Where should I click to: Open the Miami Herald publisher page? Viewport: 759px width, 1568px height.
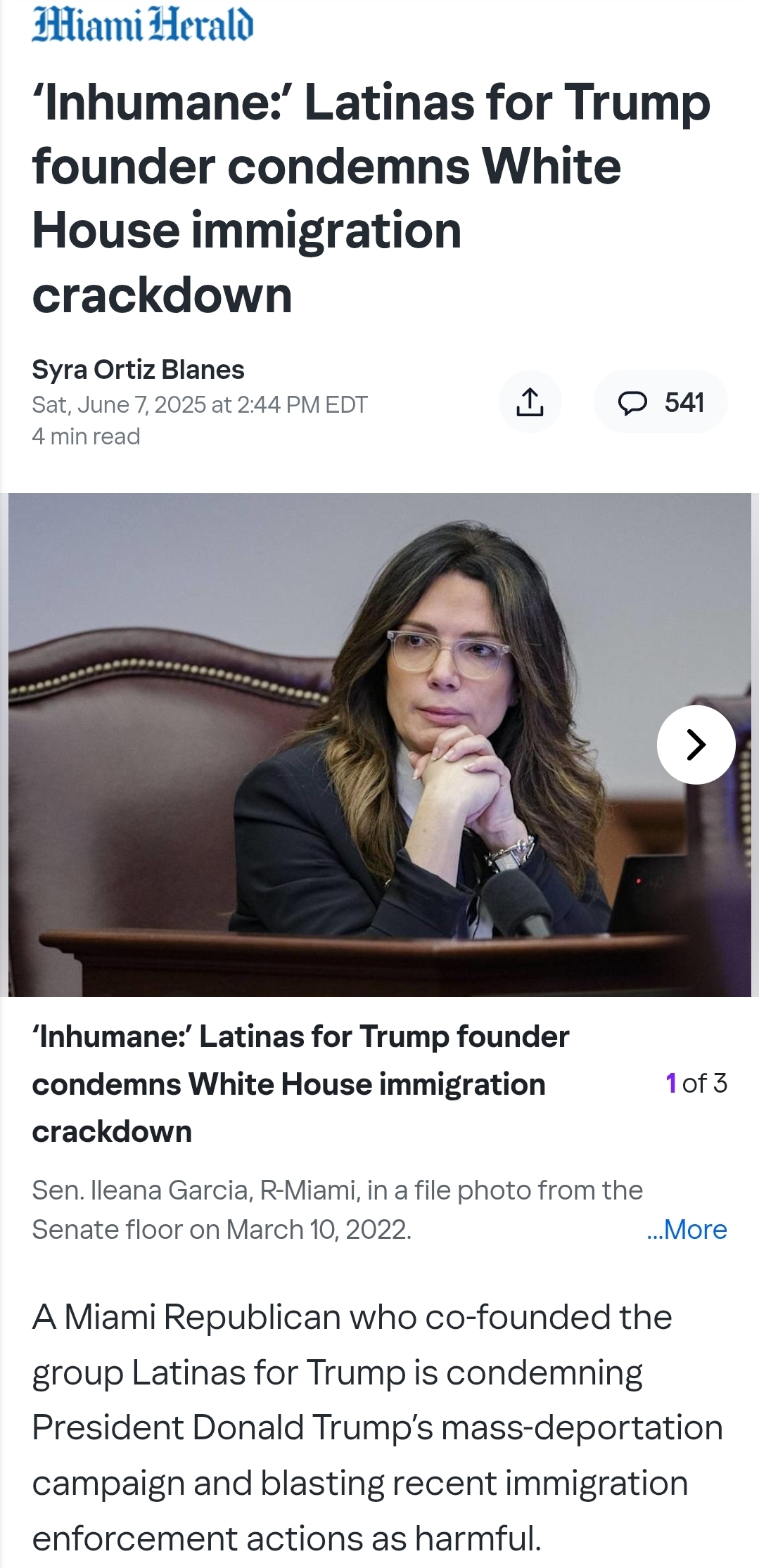pos(143,25)
